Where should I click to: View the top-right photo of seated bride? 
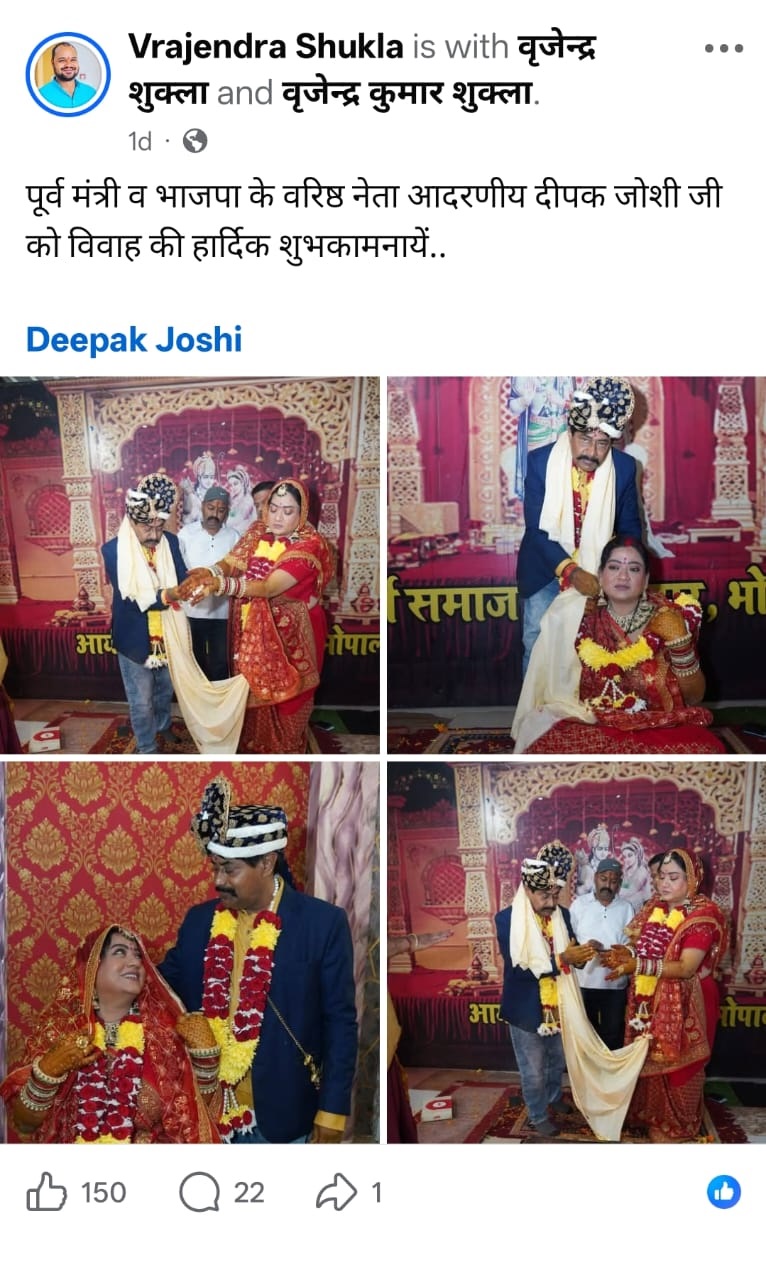click(576, 565)
